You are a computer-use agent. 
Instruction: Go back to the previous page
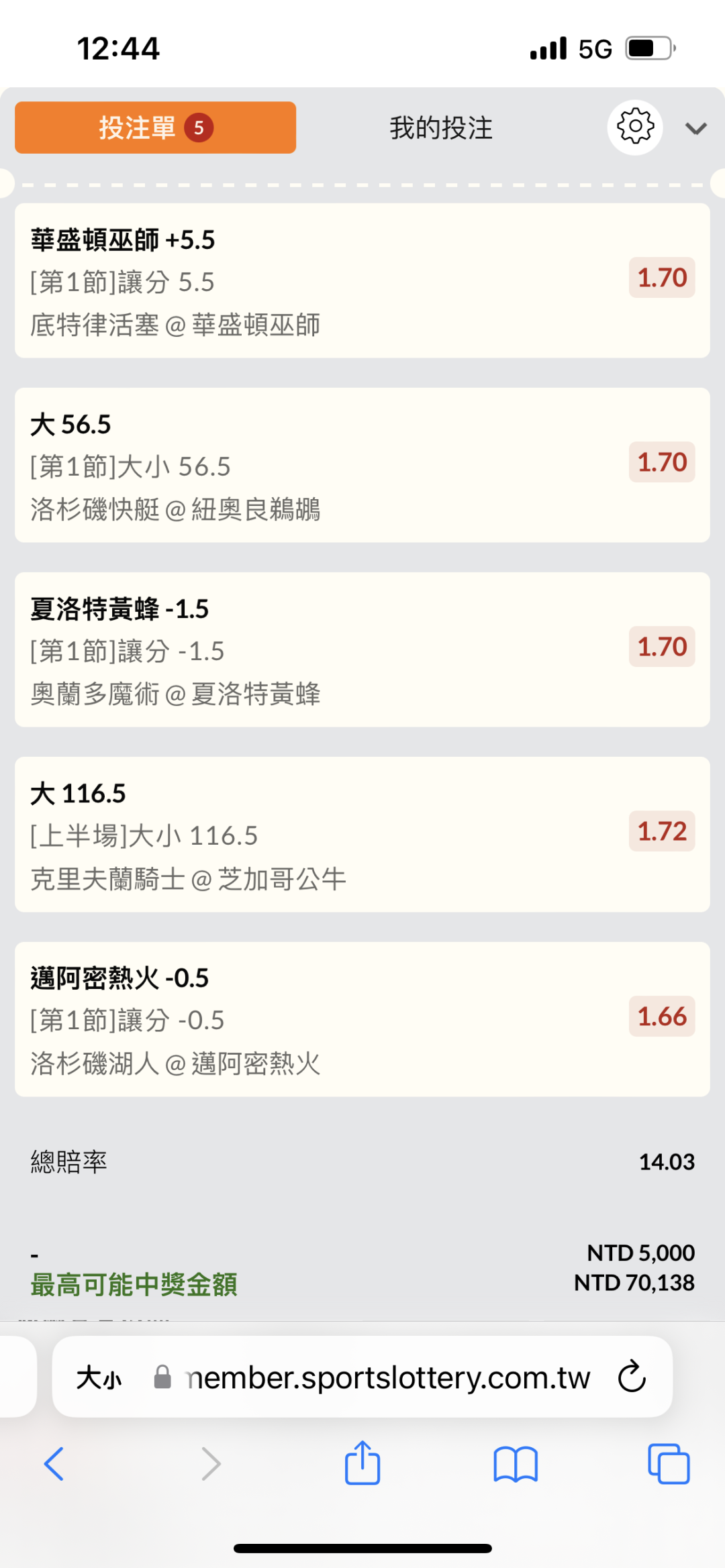(x=54, y=1463)
